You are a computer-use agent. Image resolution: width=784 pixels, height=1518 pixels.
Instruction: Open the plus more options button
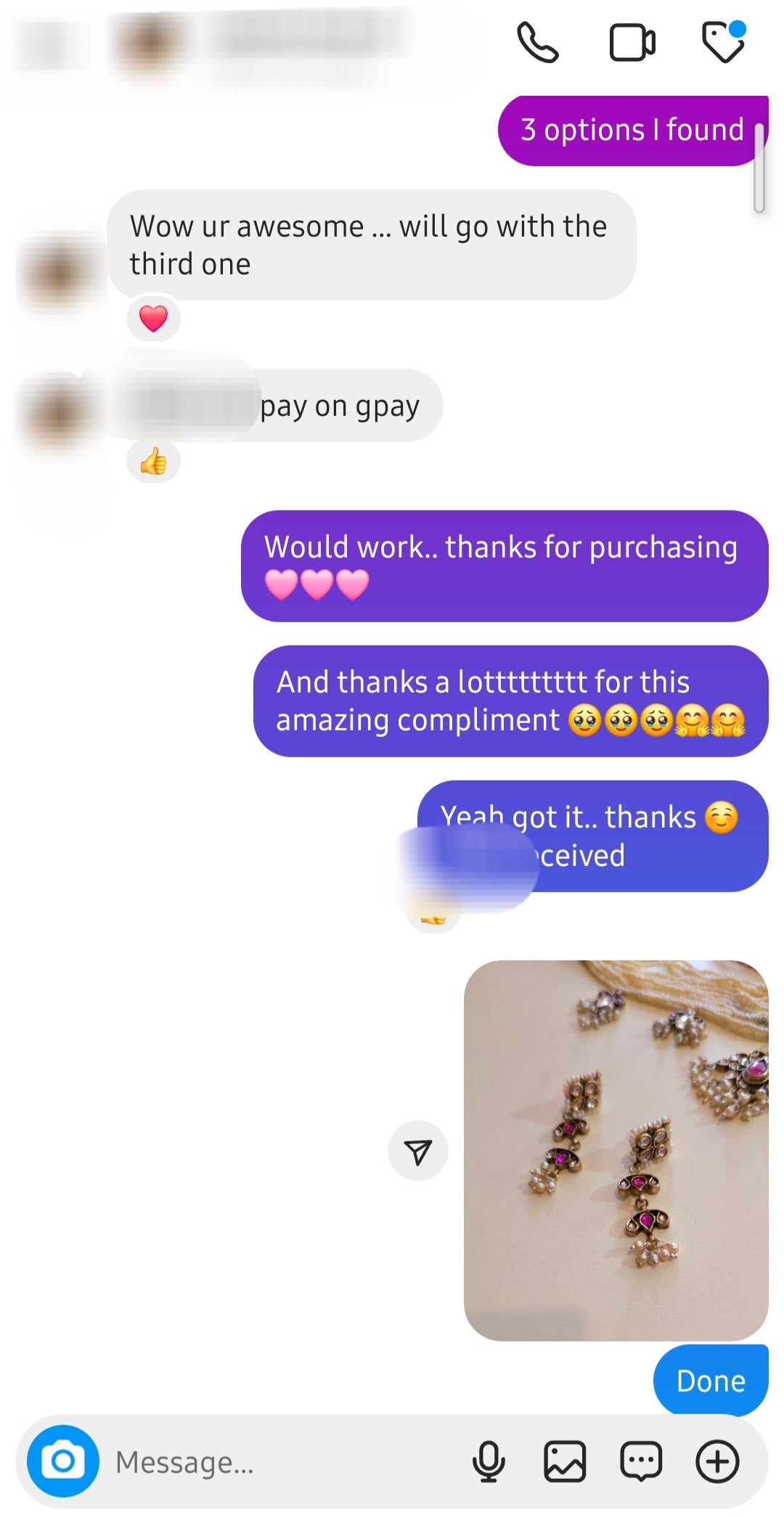[x=717, y=1461]
